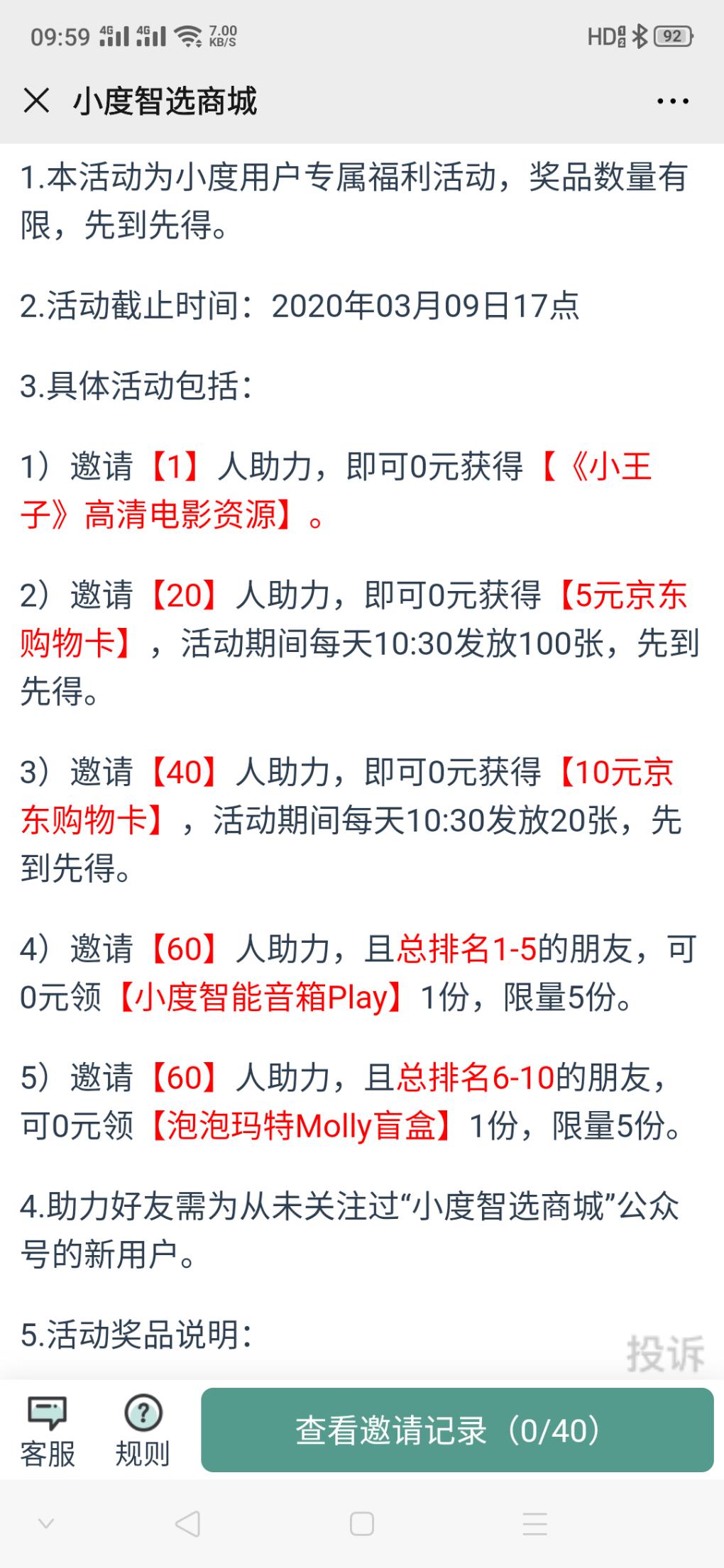Open 客服 customer service
Image resolution: width=724 pixels, height=1568 pixels.
48,1430
